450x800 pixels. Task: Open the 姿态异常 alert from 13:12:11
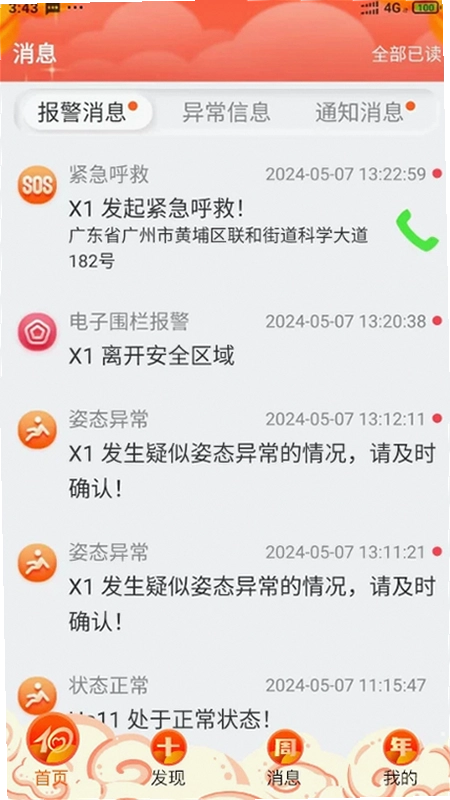point(225,455)
